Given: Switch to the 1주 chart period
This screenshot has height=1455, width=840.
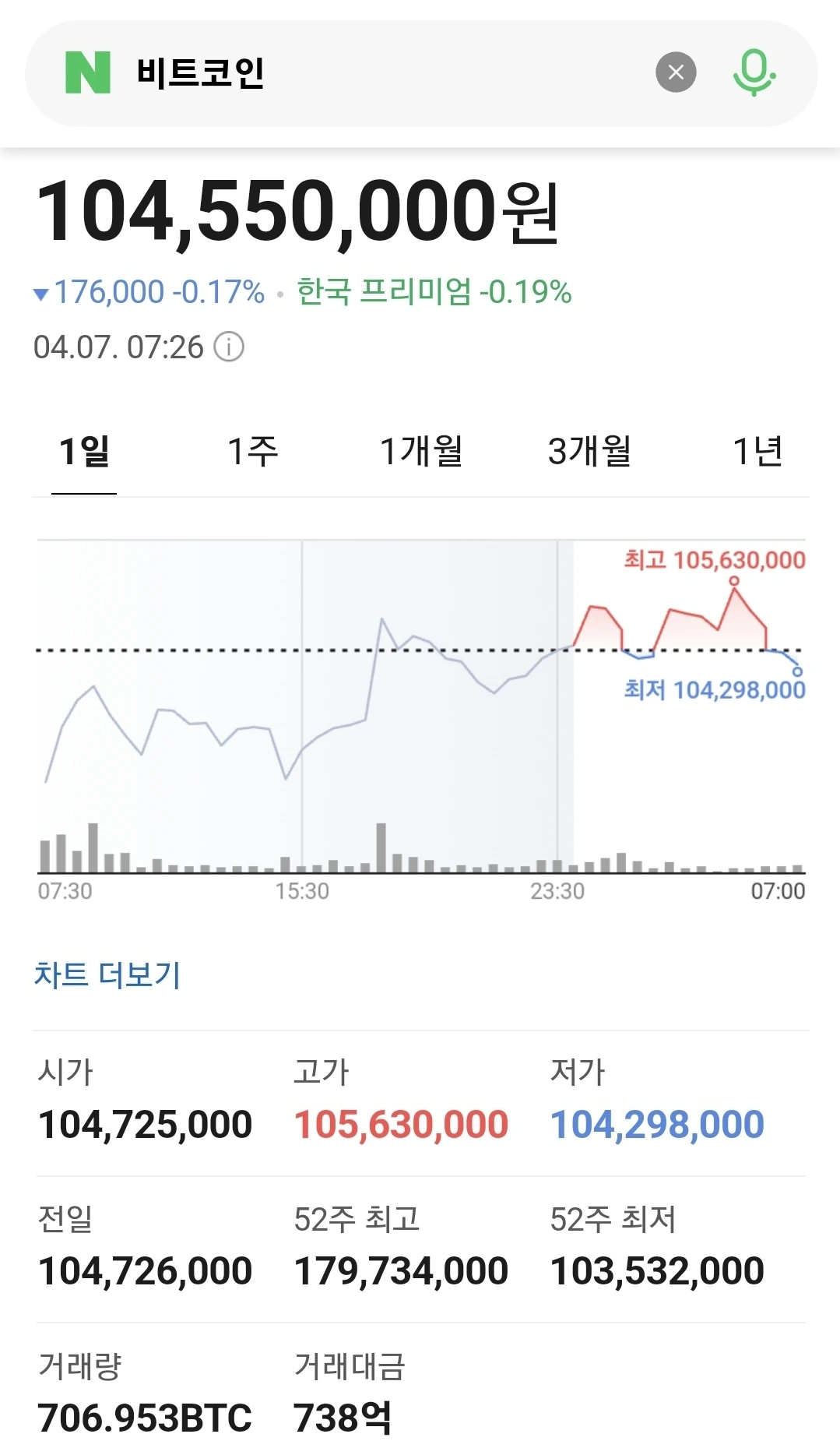Looking at the screenshot, I should [252, 452].
